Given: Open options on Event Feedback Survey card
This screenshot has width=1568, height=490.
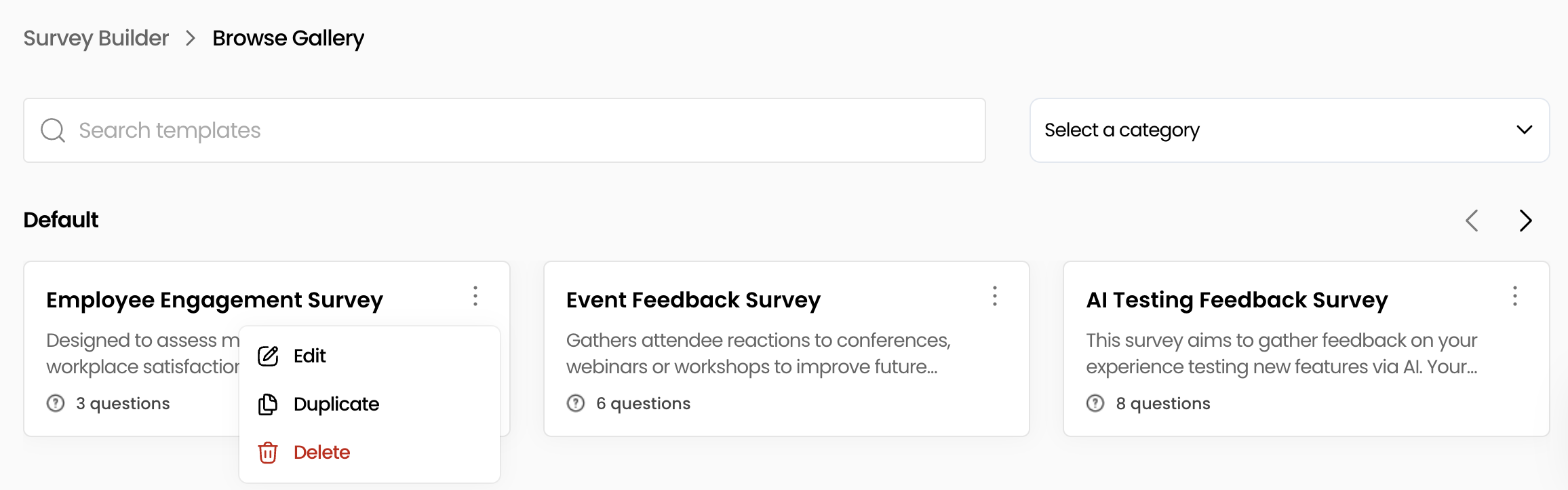Looking at the screenshot, I should click(994, 296).
